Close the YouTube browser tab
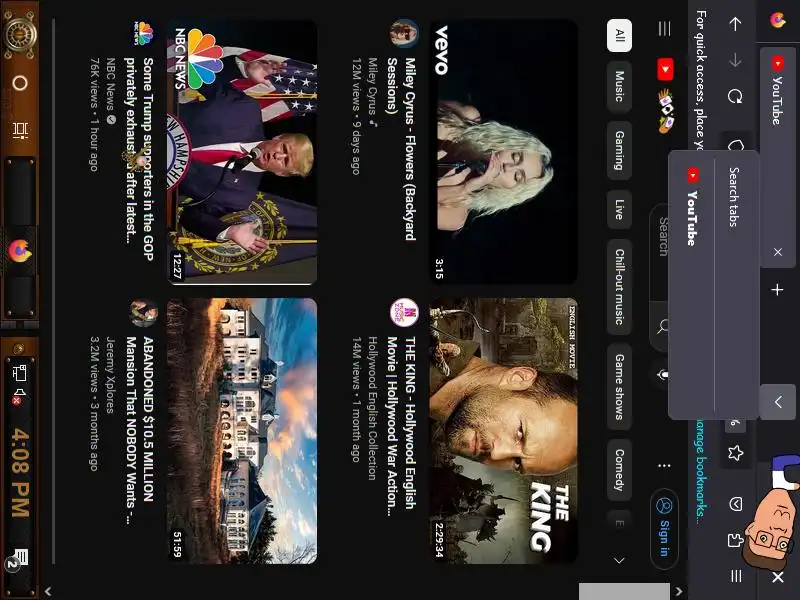This screenshot has width=800, height=600. click(778, 252)
